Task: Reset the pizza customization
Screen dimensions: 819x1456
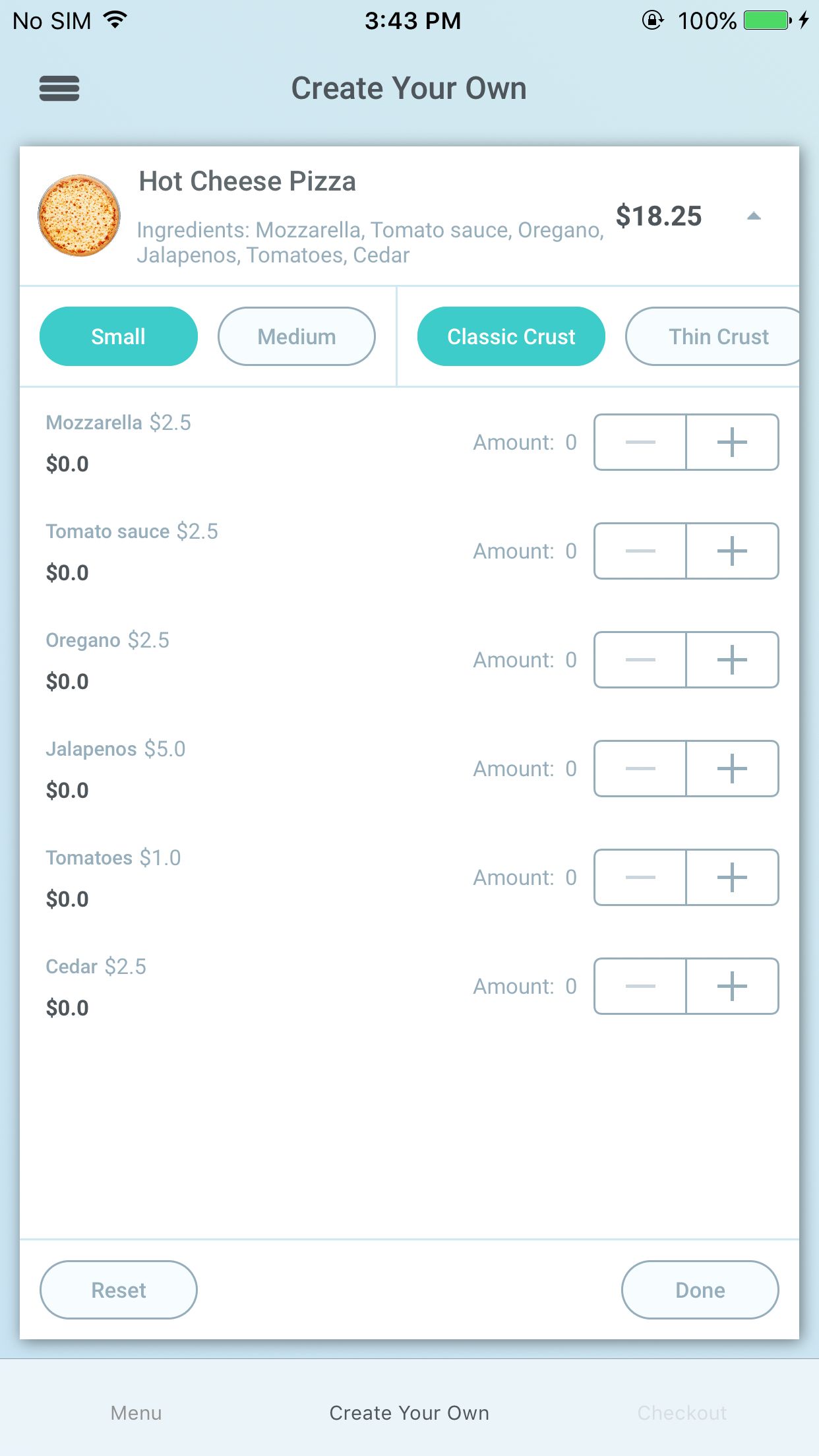Action: 119,1290
